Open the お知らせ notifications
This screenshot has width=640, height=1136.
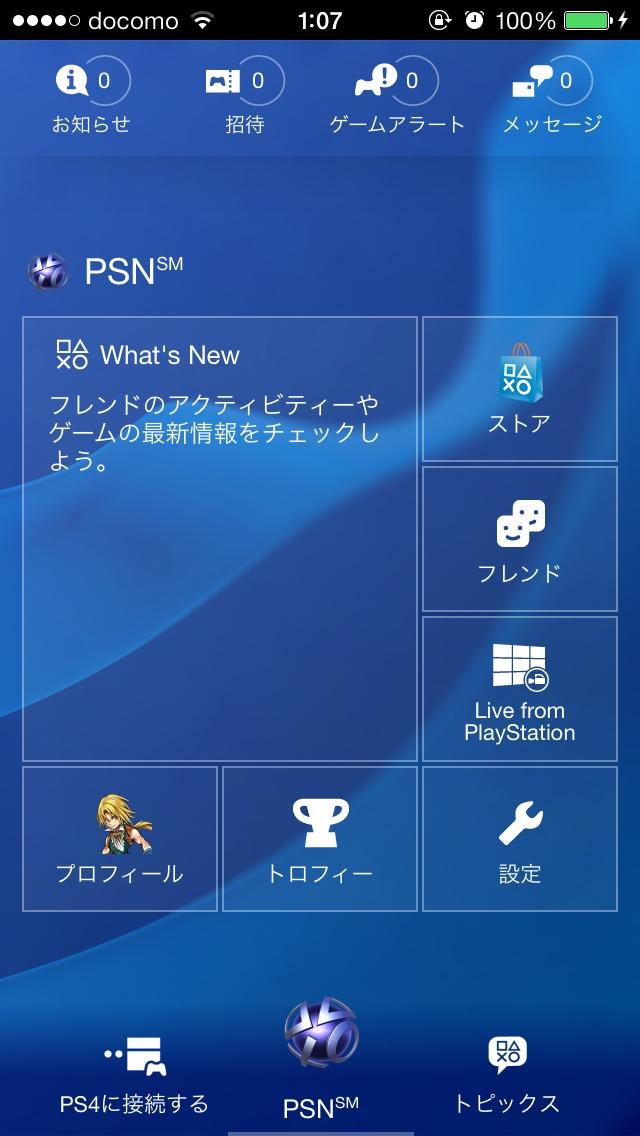tap(91, 97)
